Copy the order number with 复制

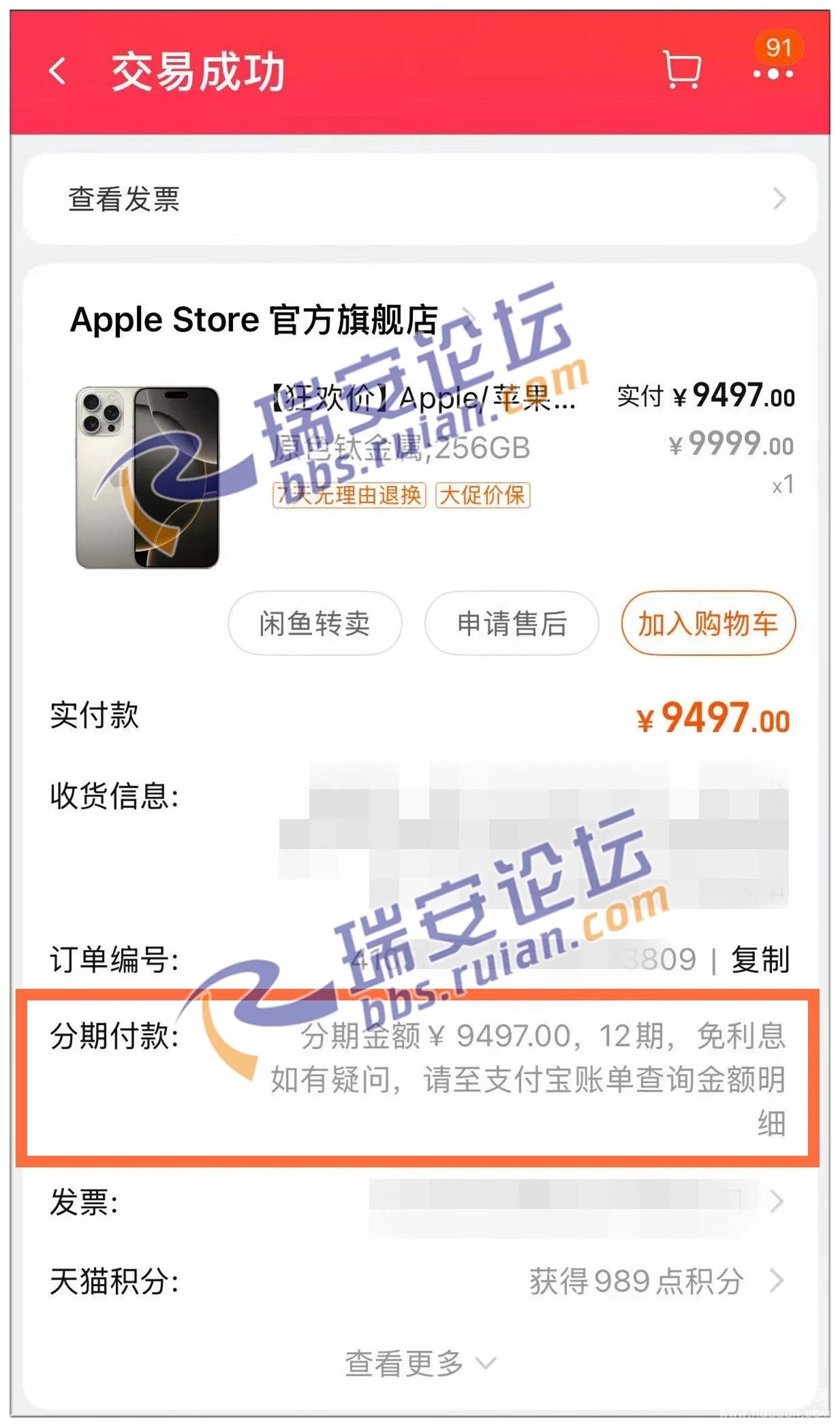coord(760,960)
